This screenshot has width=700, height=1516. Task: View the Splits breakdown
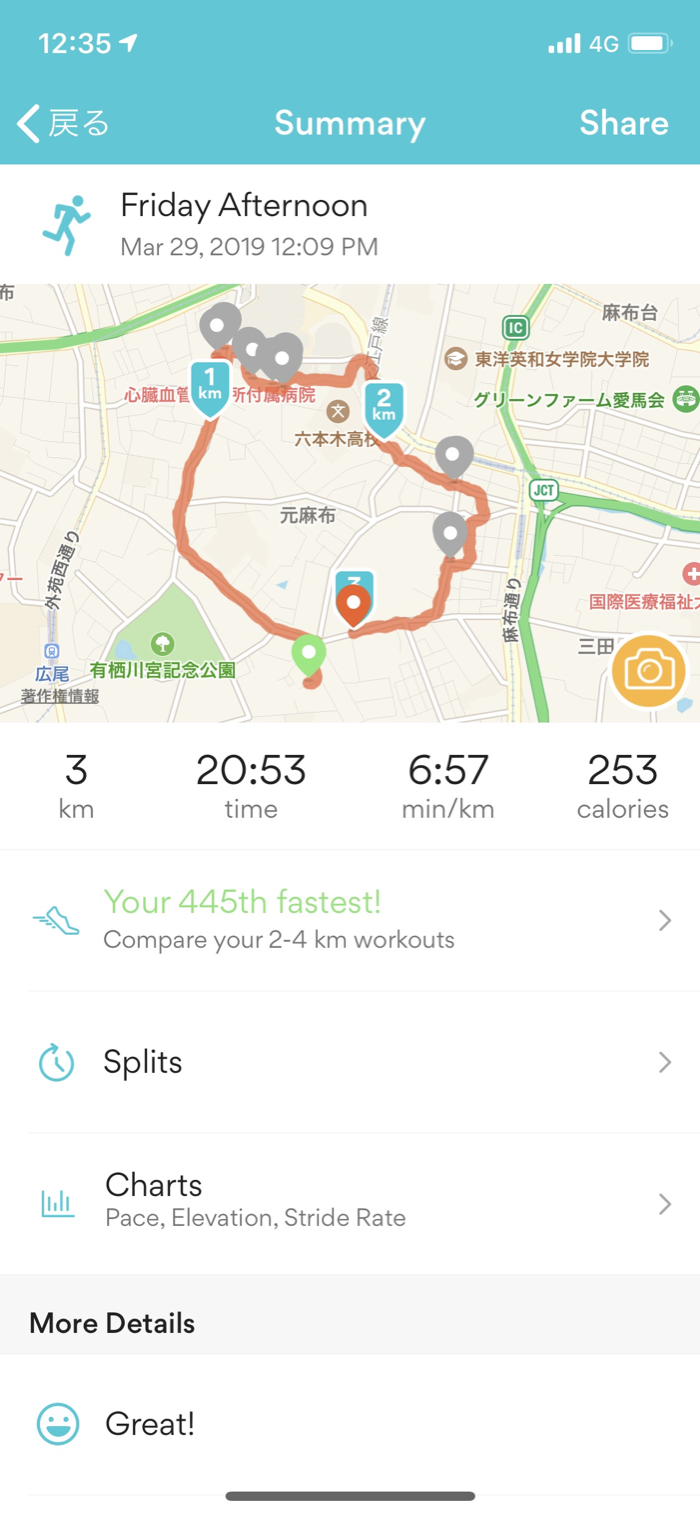350,1062
